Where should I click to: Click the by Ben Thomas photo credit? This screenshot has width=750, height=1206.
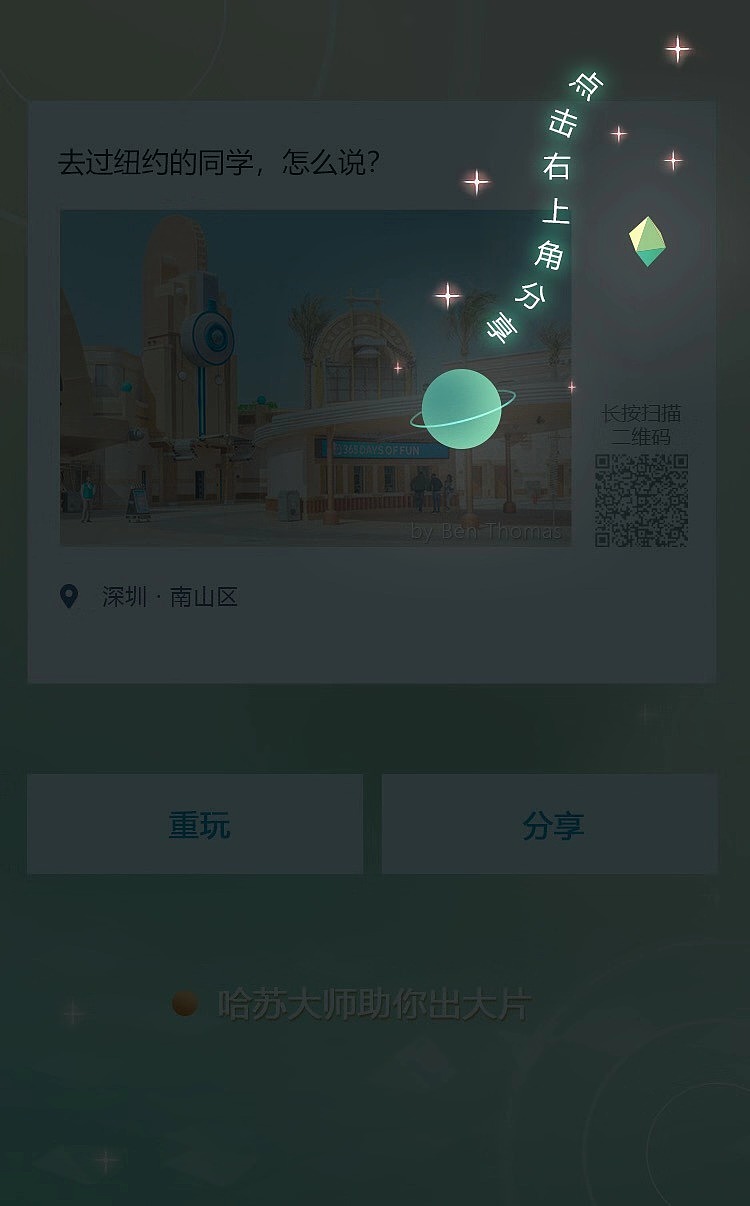tap(487, 534)
